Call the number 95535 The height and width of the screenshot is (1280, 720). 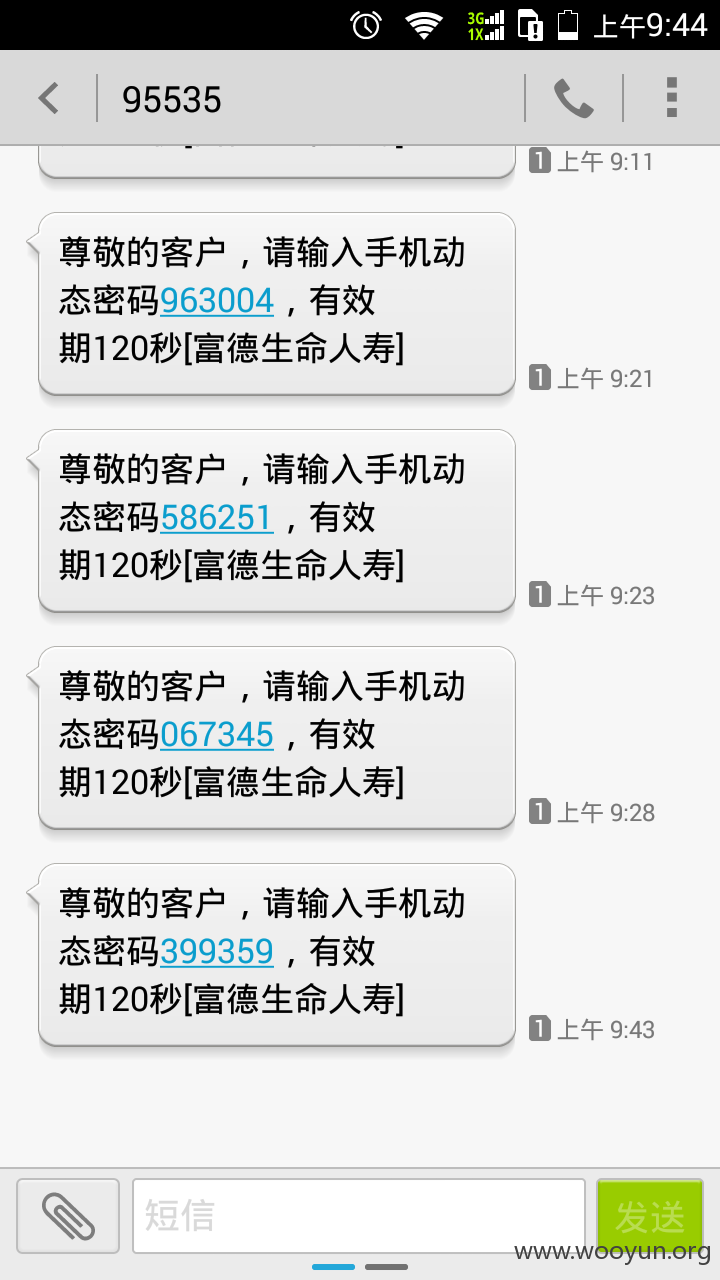[574, 98]
